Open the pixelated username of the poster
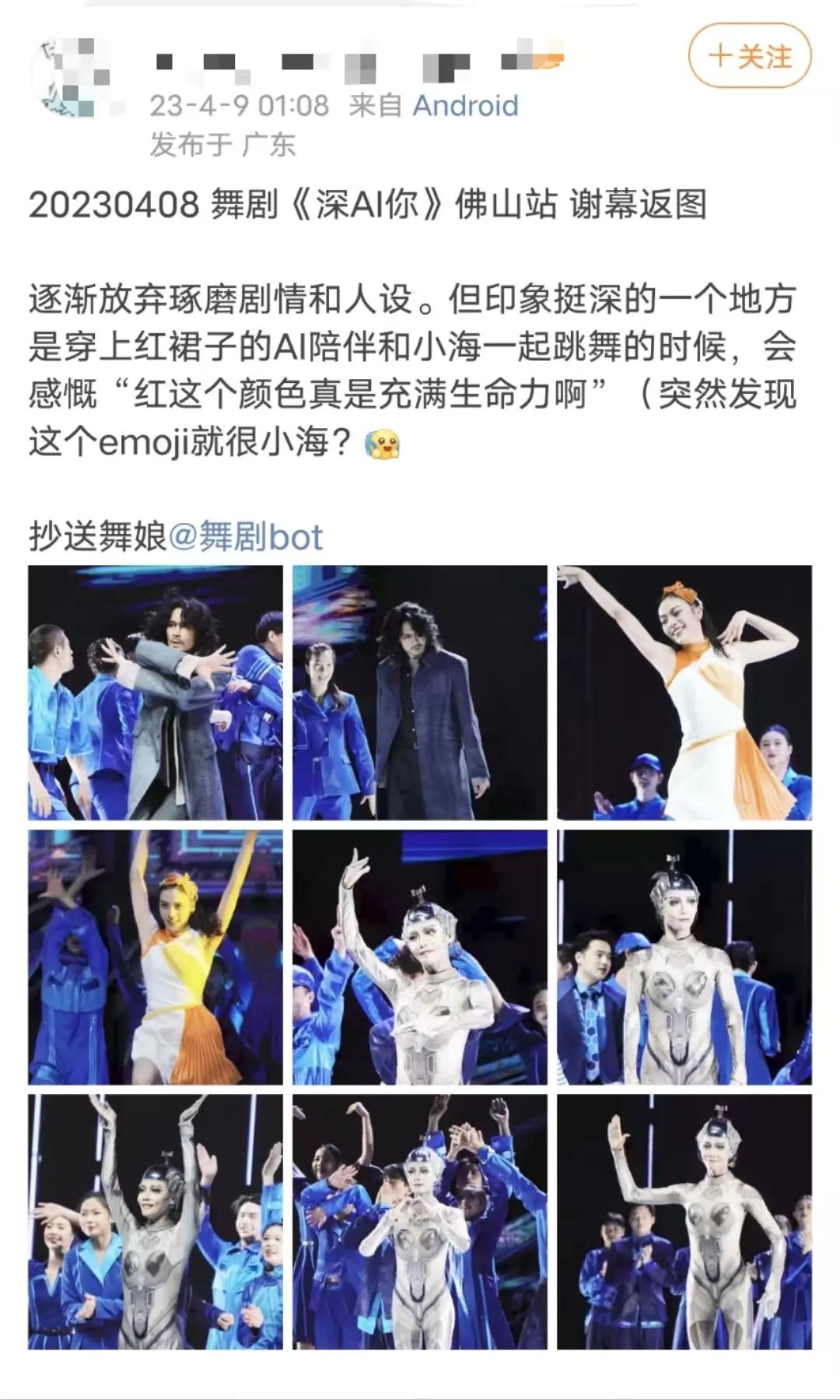The image size is (840, 1400). pos(327,61)
